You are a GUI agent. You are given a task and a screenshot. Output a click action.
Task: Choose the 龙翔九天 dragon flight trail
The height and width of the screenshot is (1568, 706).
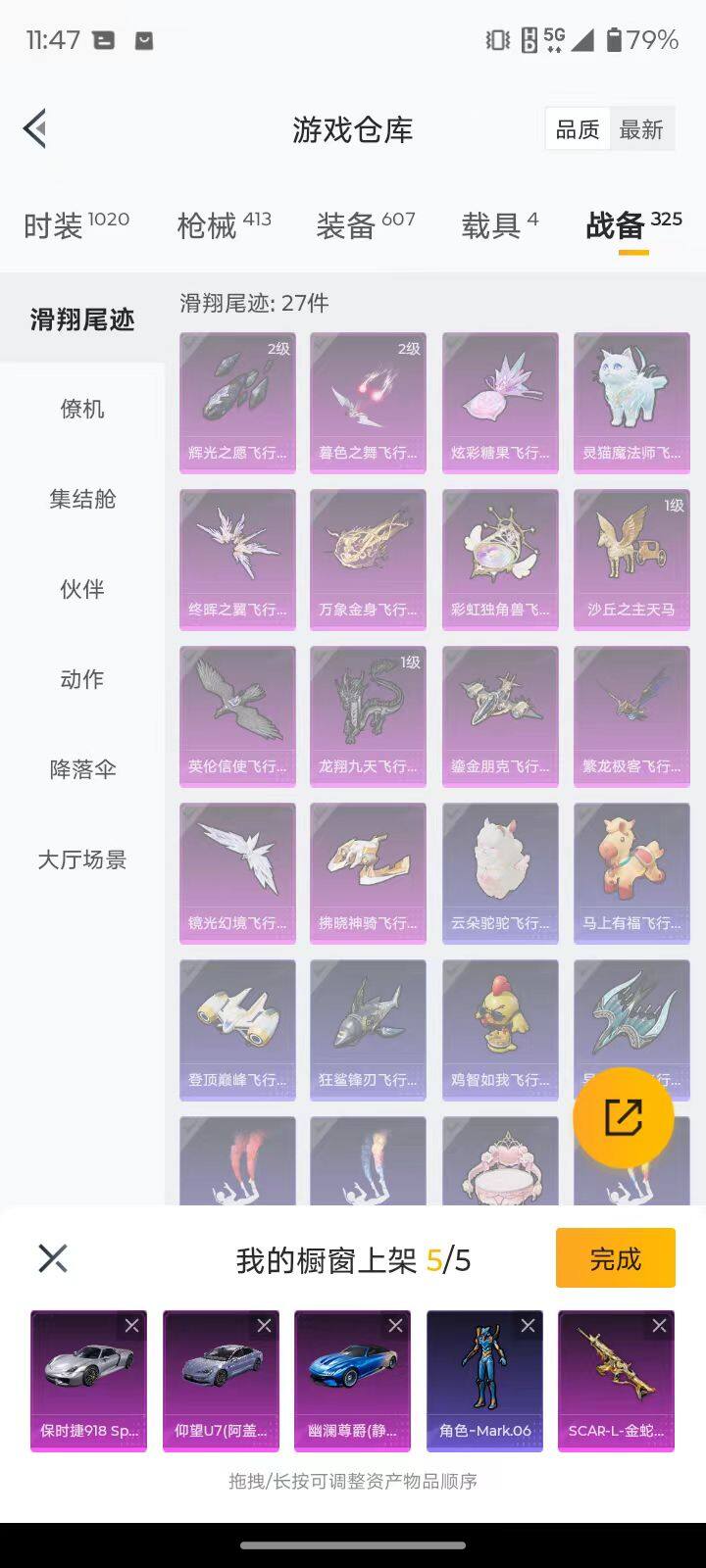pos(368,715)
